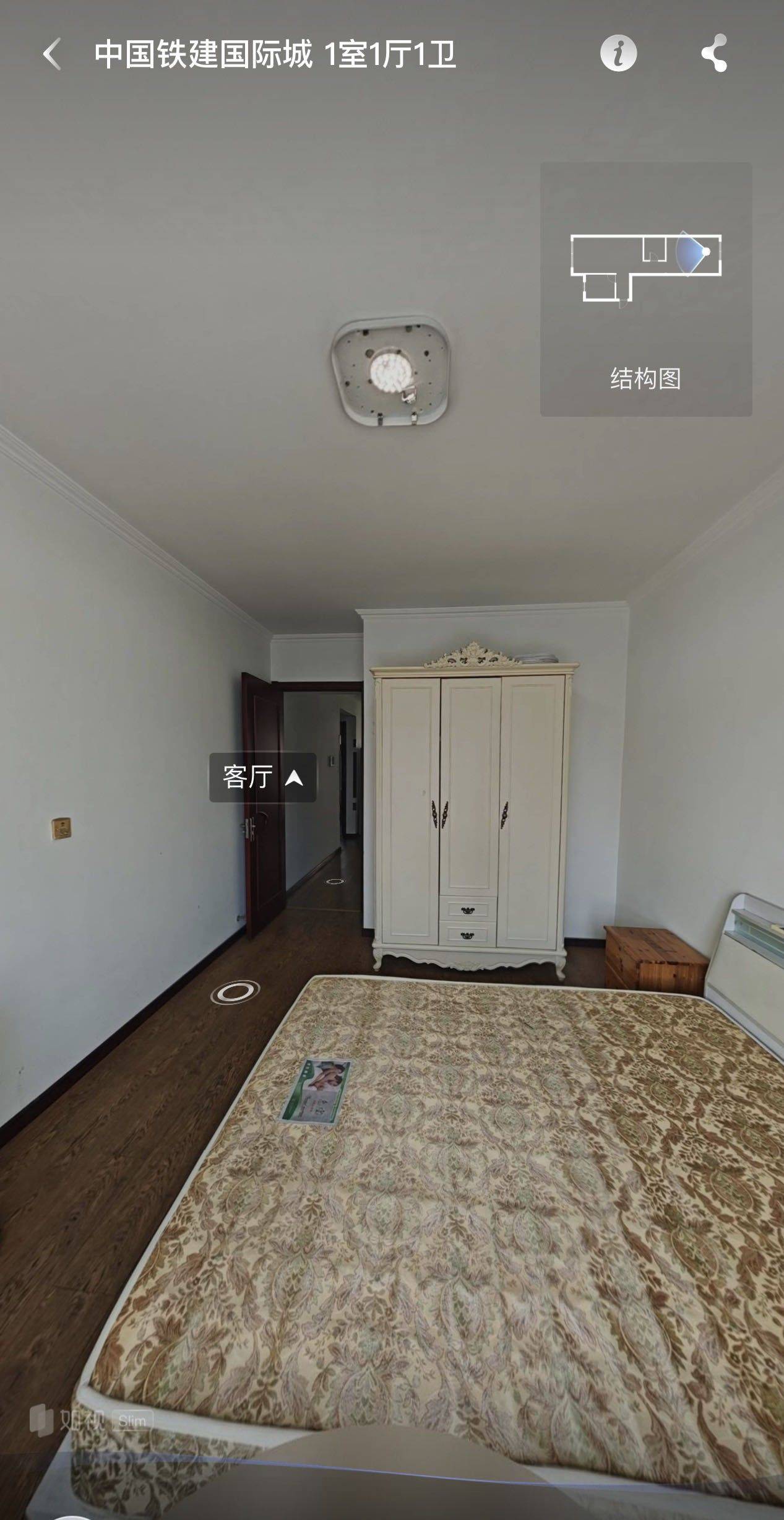Open the 结构图 floor plan panel
The width and height of the screenshot is (784, 1520).
point(645,289)
